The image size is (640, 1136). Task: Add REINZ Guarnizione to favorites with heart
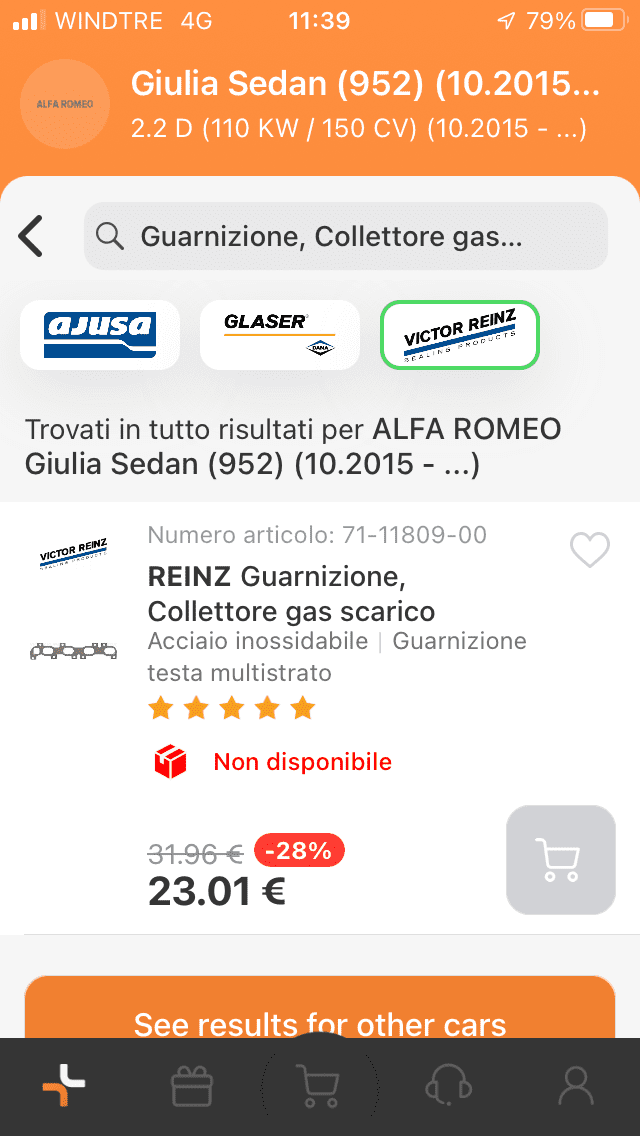click(589, 550)
